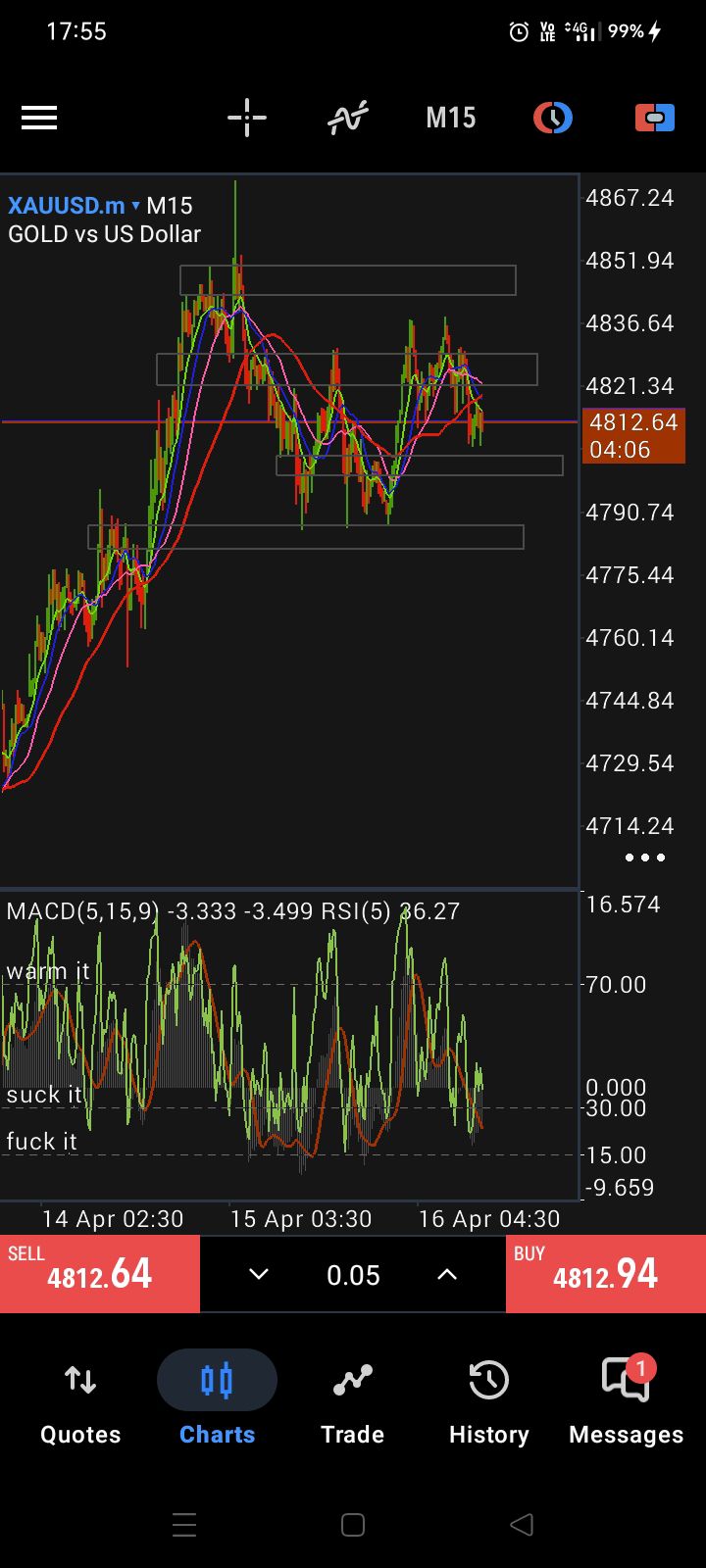This screenshot has height=1568, width=706.
Task: Increase the 0.05 lot size
Action: [x=447, y=1274]
